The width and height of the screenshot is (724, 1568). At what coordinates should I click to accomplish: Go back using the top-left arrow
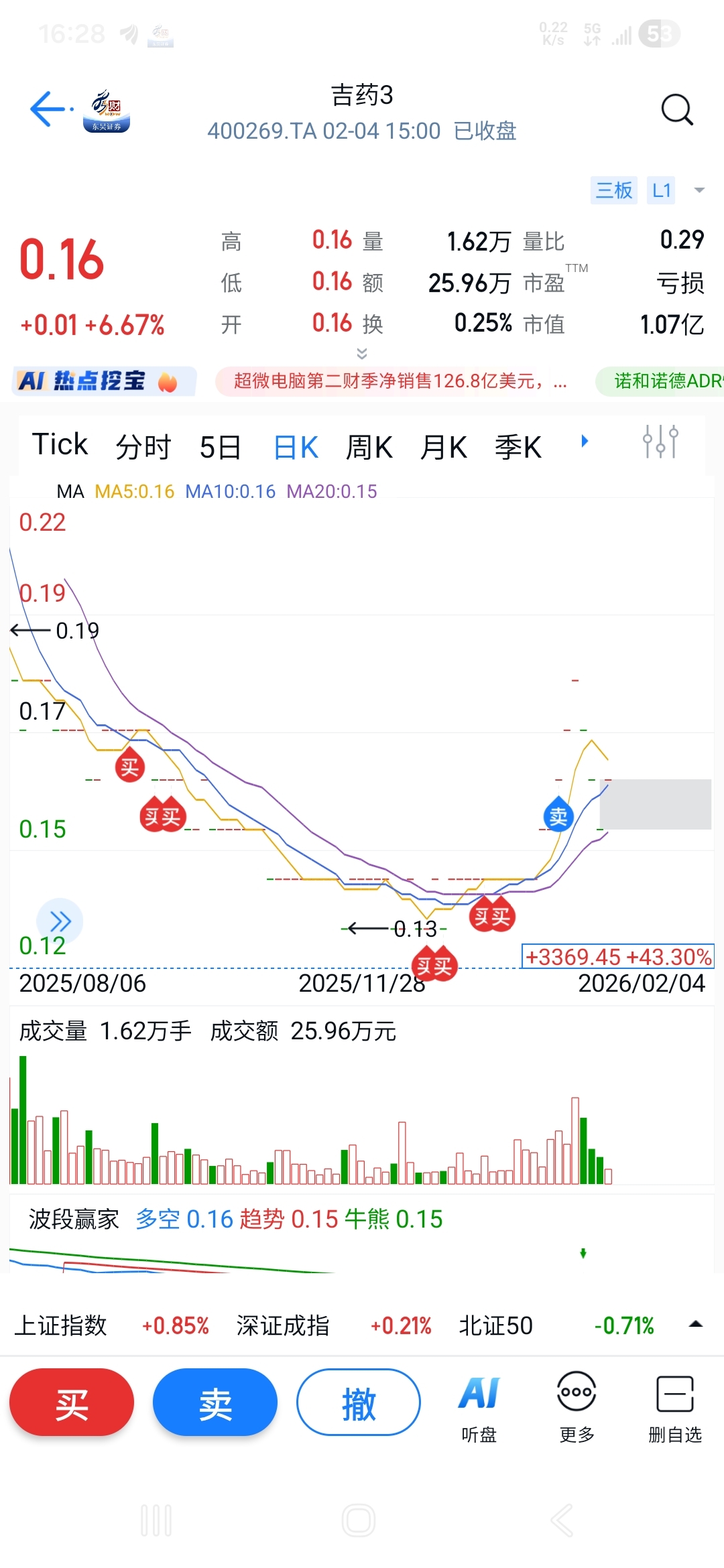click(49, 109)
